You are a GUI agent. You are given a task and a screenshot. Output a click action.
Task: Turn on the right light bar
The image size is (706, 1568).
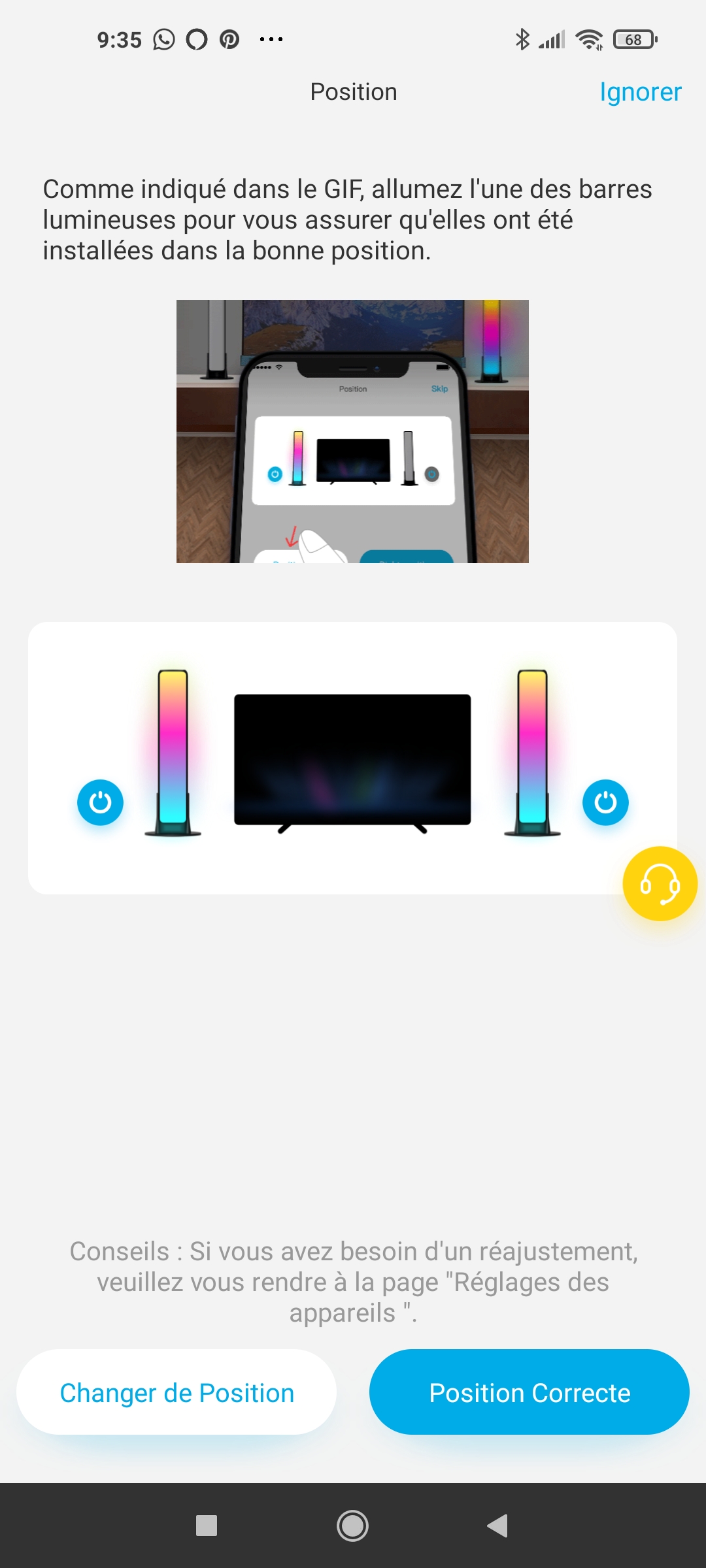pos(605,802)
